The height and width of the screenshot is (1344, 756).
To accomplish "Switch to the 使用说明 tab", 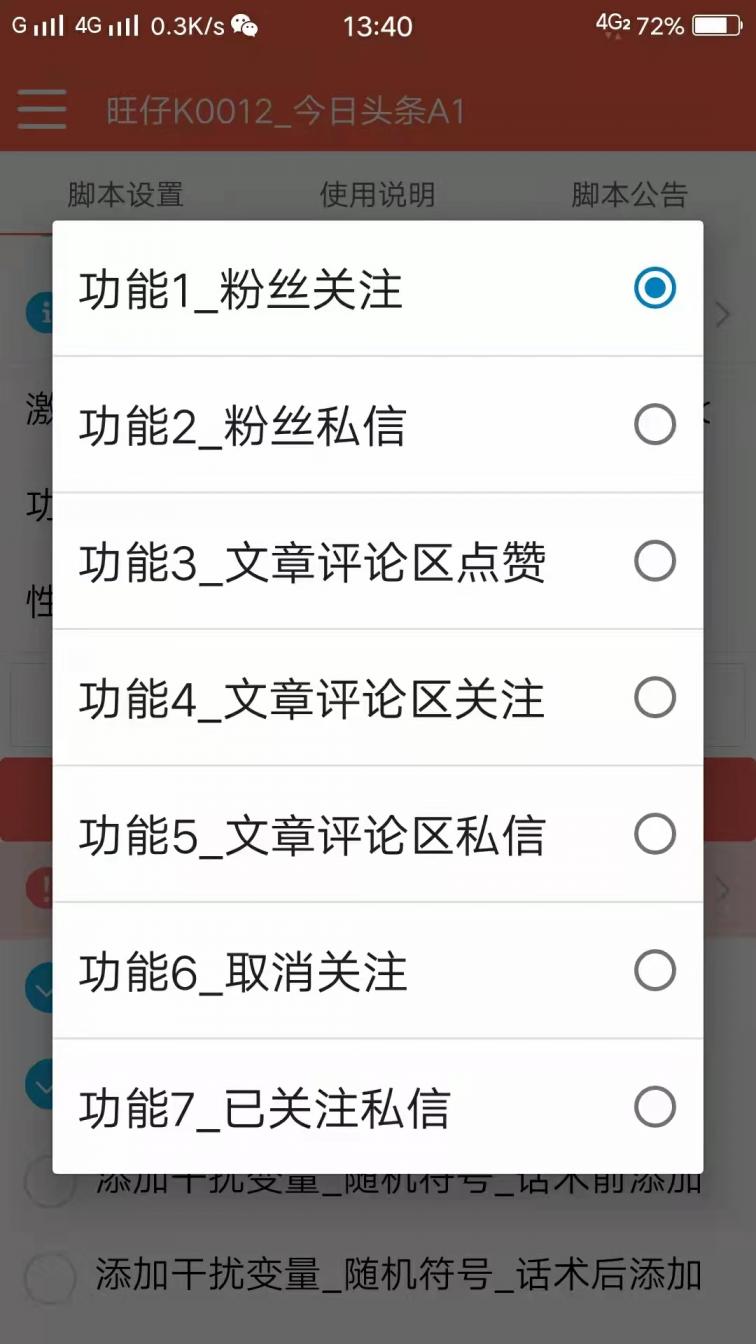I will coord(378,195).
